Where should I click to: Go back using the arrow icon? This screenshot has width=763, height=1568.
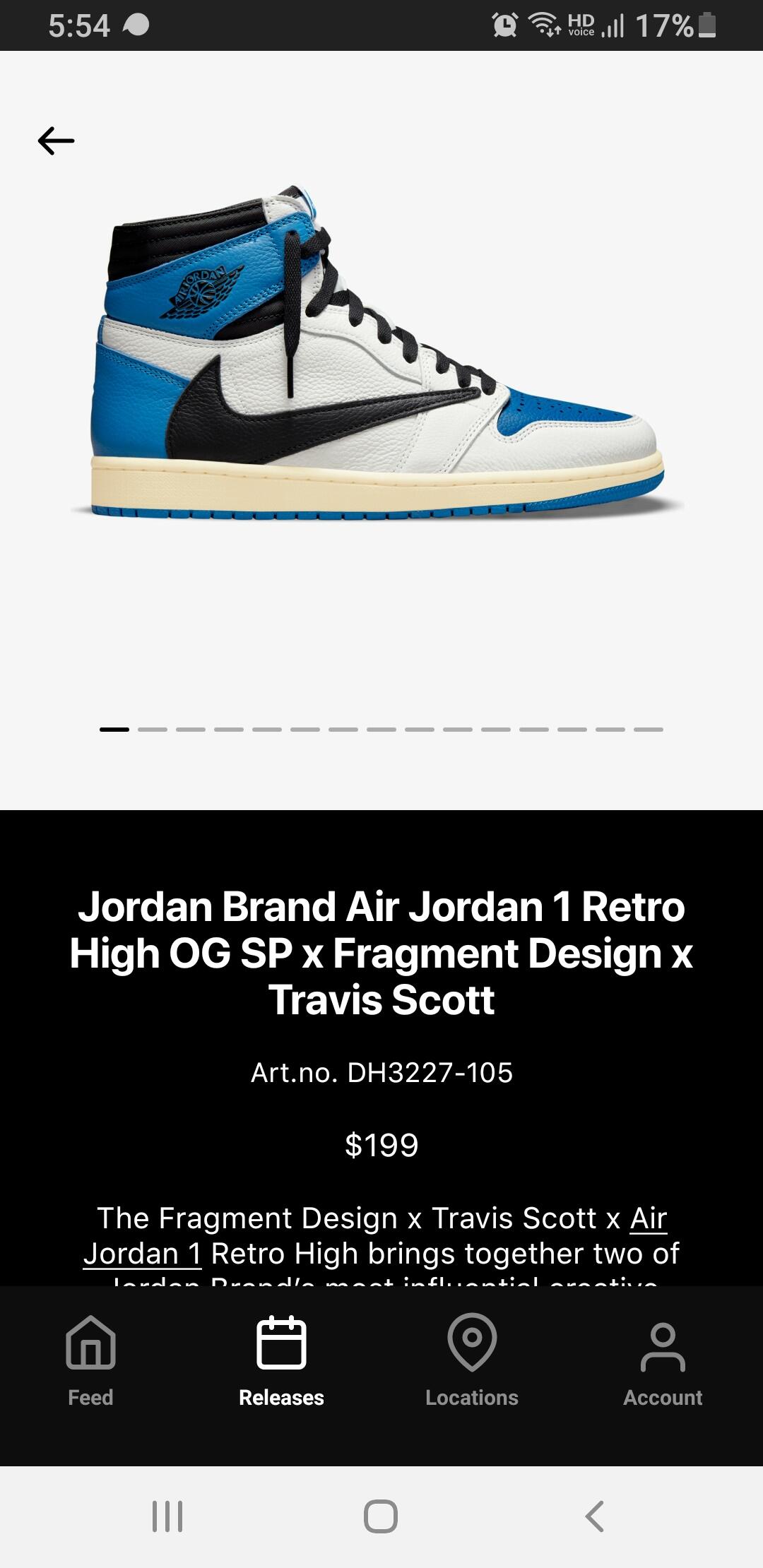pyautogui.click(x=56, y=141)
